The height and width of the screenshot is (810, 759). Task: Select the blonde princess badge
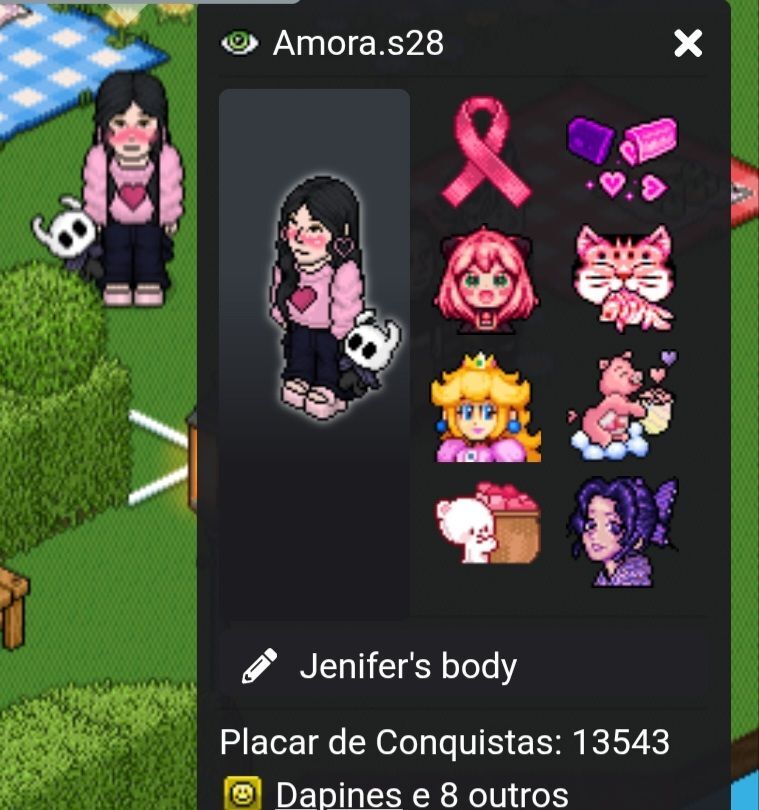click(x=486, y=408)
